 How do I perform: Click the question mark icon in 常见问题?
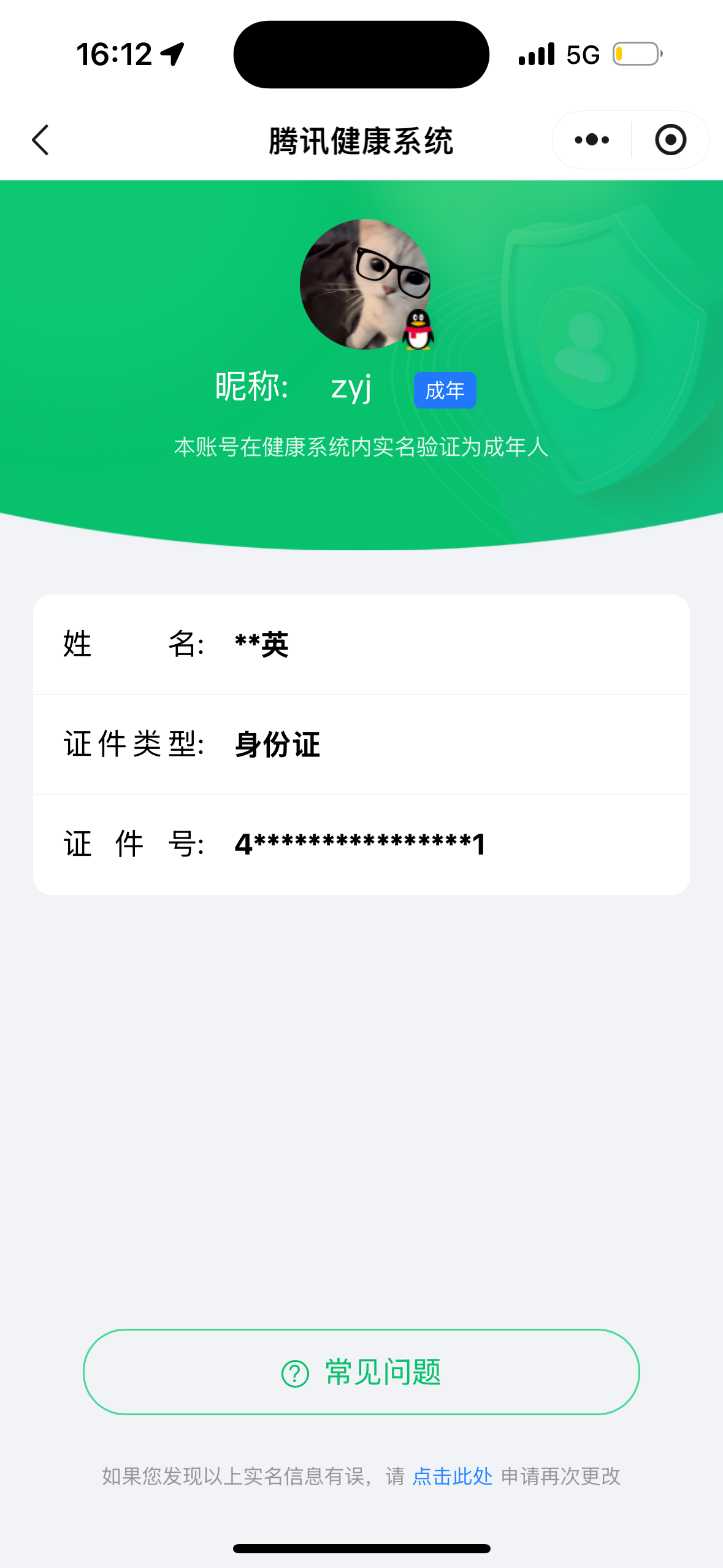[x=294, y=1373]
